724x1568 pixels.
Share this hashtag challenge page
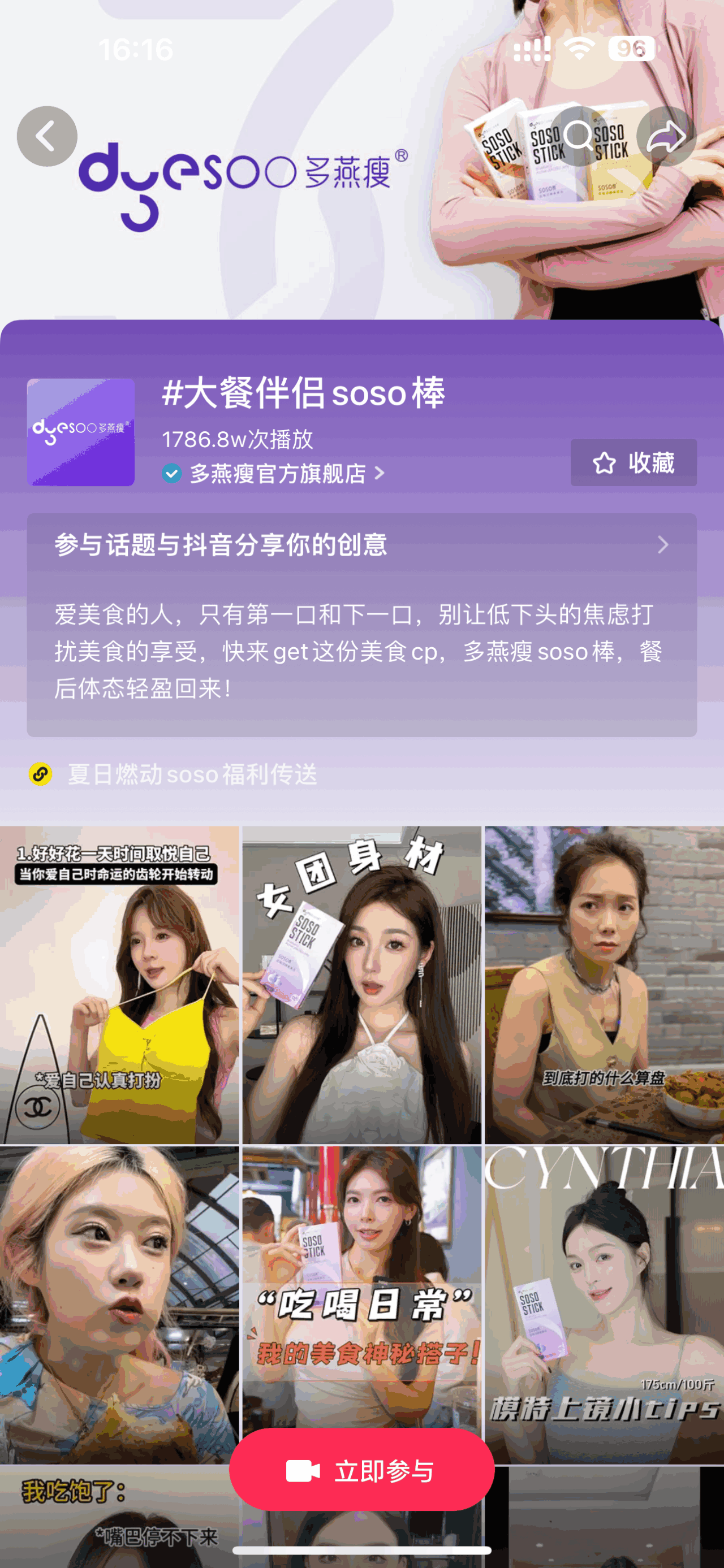(x=666, y=136)
